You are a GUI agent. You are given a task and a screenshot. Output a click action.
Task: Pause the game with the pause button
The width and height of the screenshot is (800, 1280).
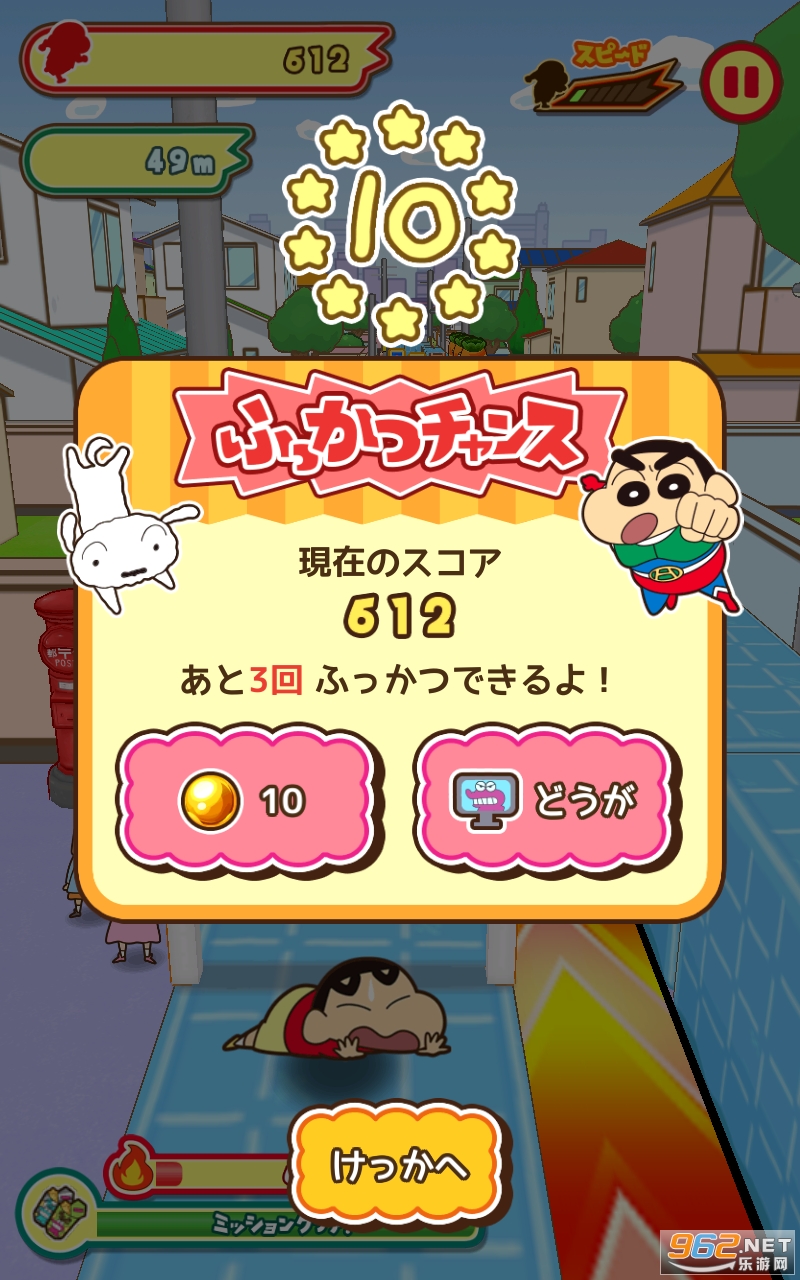[x=741, y=81]
